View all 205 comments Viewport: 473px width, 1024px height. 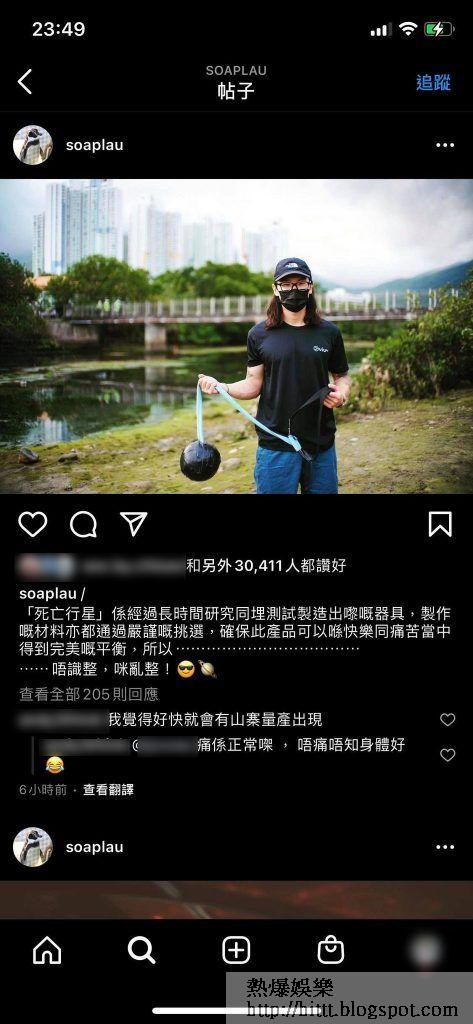[89, 694]
